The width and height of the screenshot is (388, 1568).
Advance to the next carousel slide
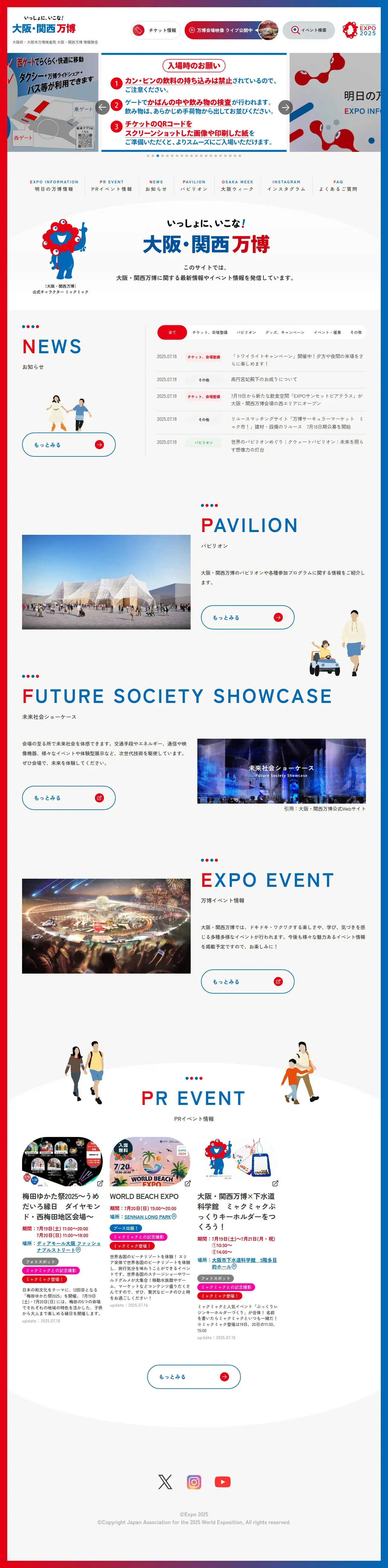[x=285, y=107]
